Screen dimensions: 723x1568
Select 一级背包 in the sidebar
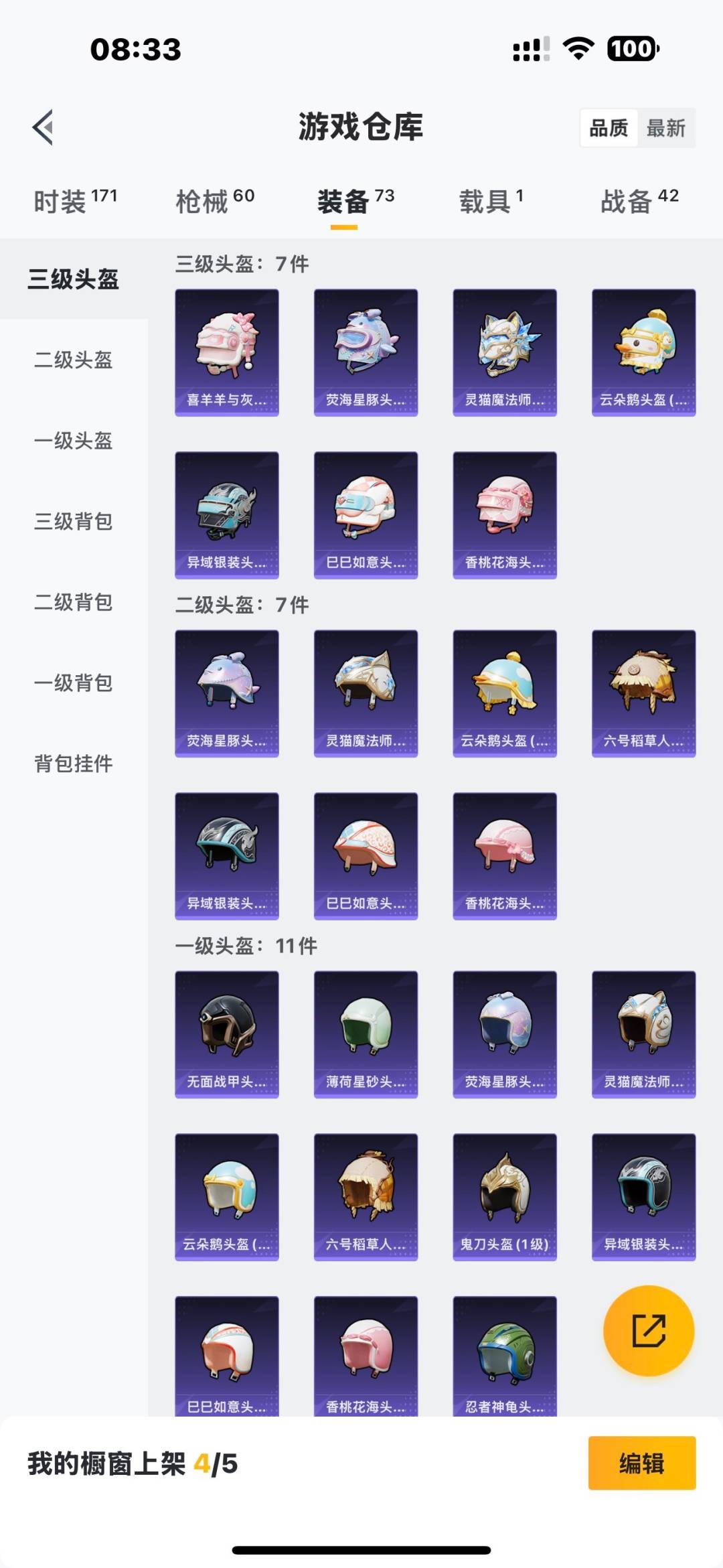click(x=74, y=683)
